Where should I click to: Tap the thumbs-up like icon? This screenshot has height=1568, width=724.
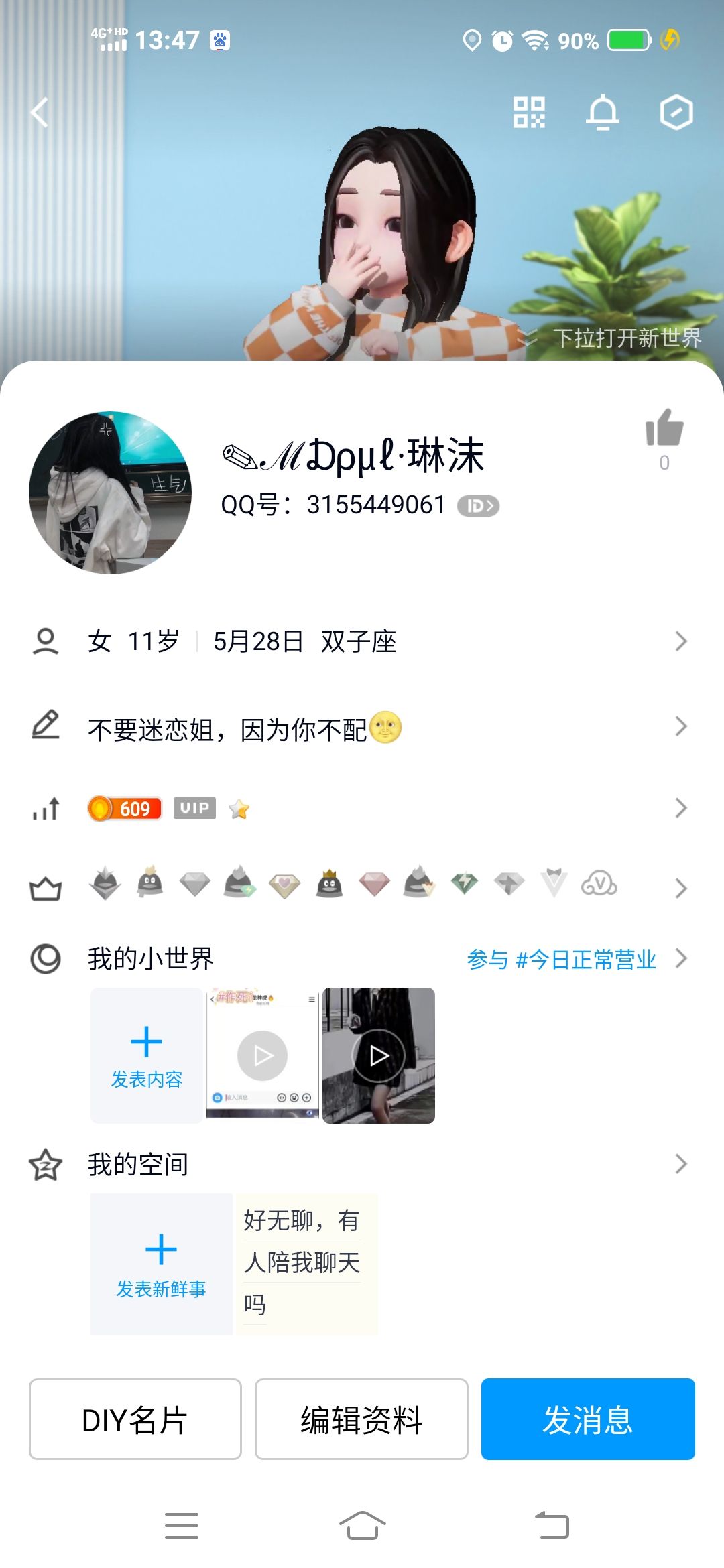664,429
